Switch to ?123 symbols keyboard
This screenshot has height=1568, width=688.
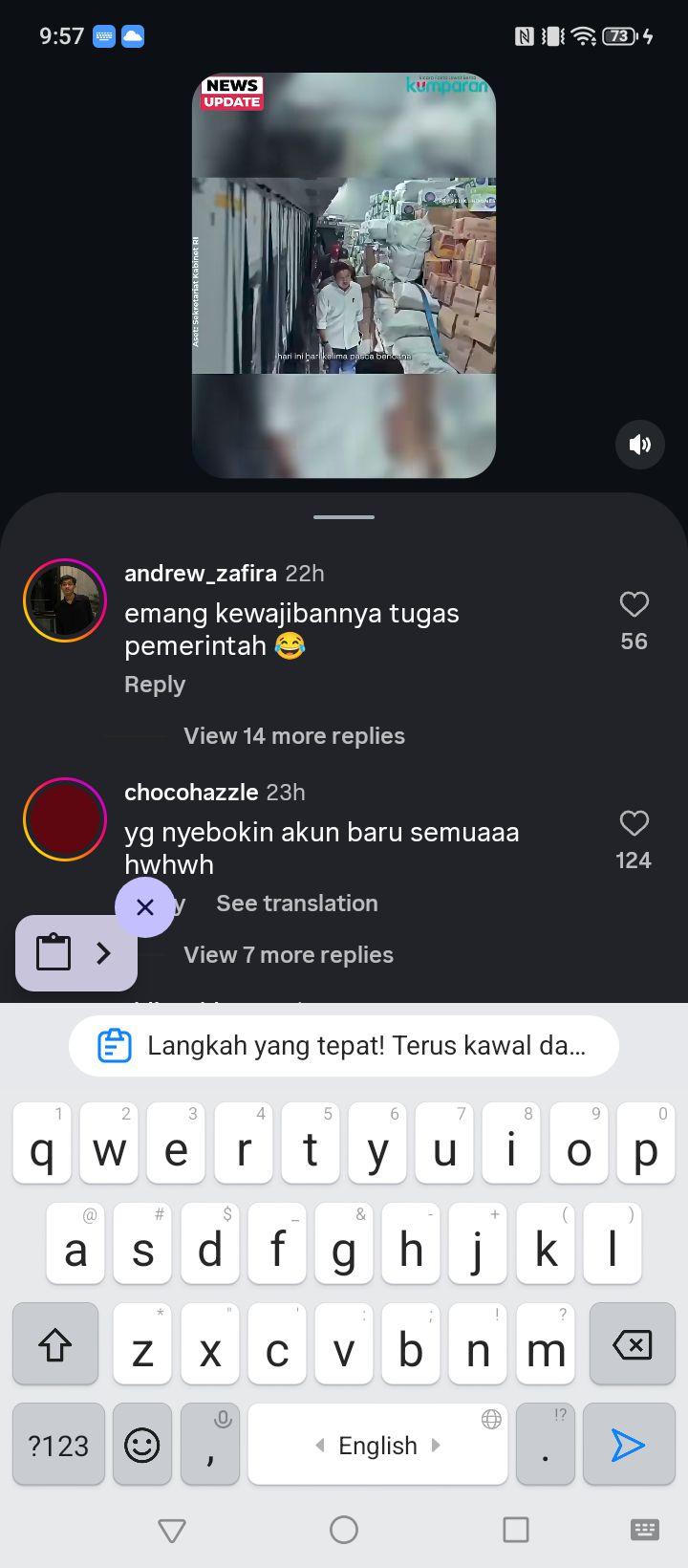(x=58, y=1445)
